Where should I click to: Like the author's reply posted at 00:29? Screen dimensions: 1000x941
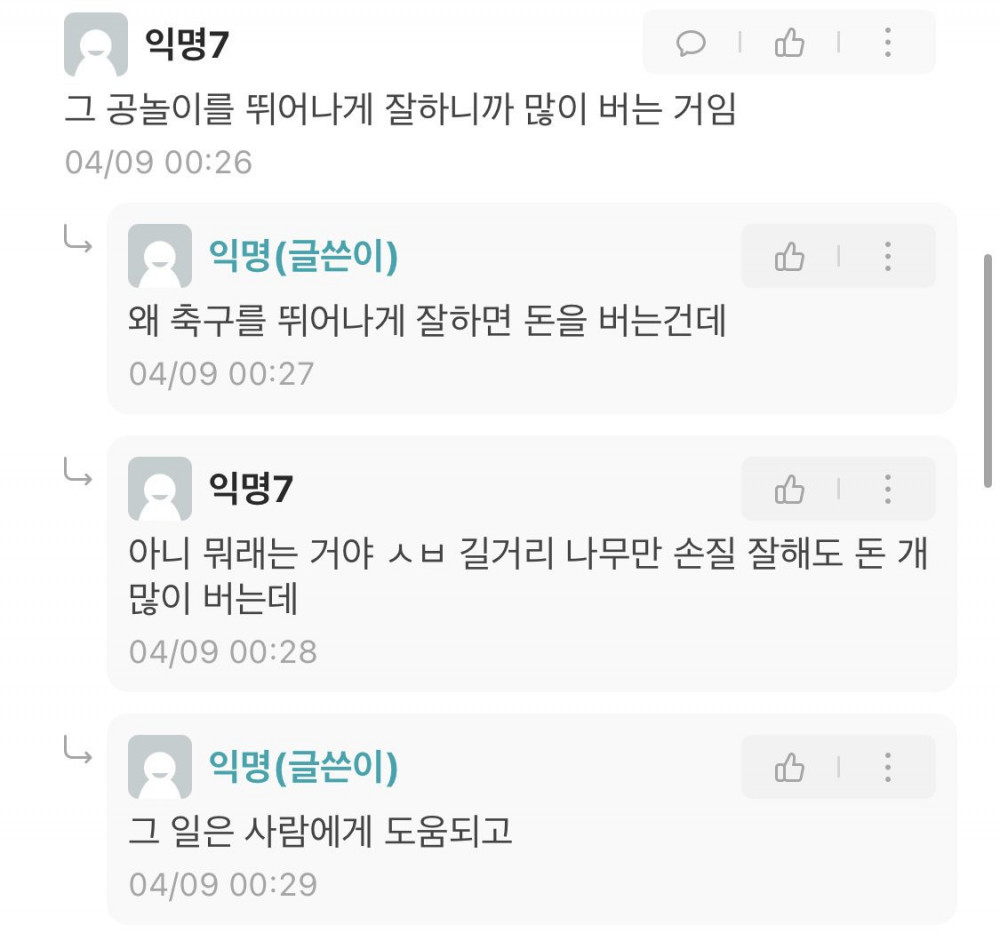(789, 768)
